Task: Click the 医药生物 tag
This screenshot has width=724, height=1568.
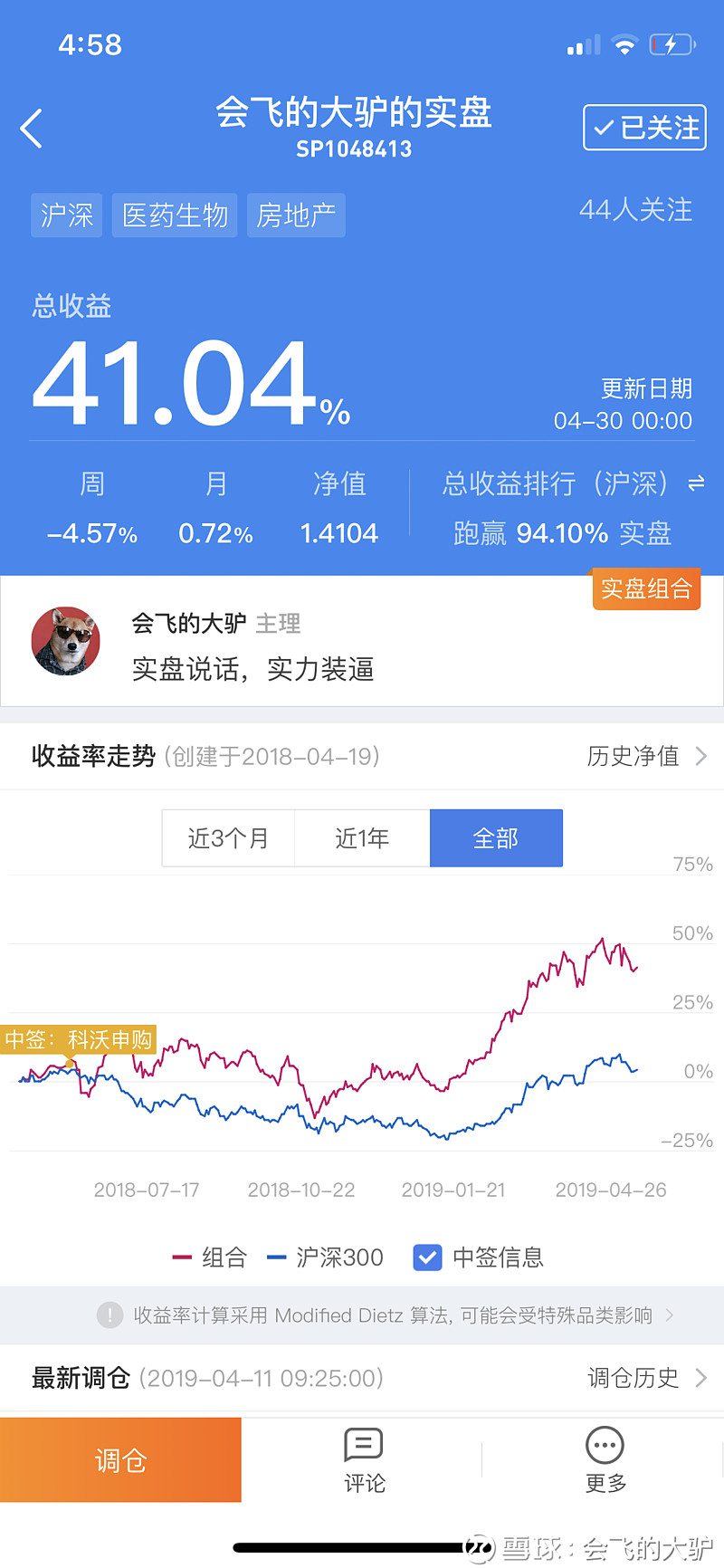Action: point(174,215)
